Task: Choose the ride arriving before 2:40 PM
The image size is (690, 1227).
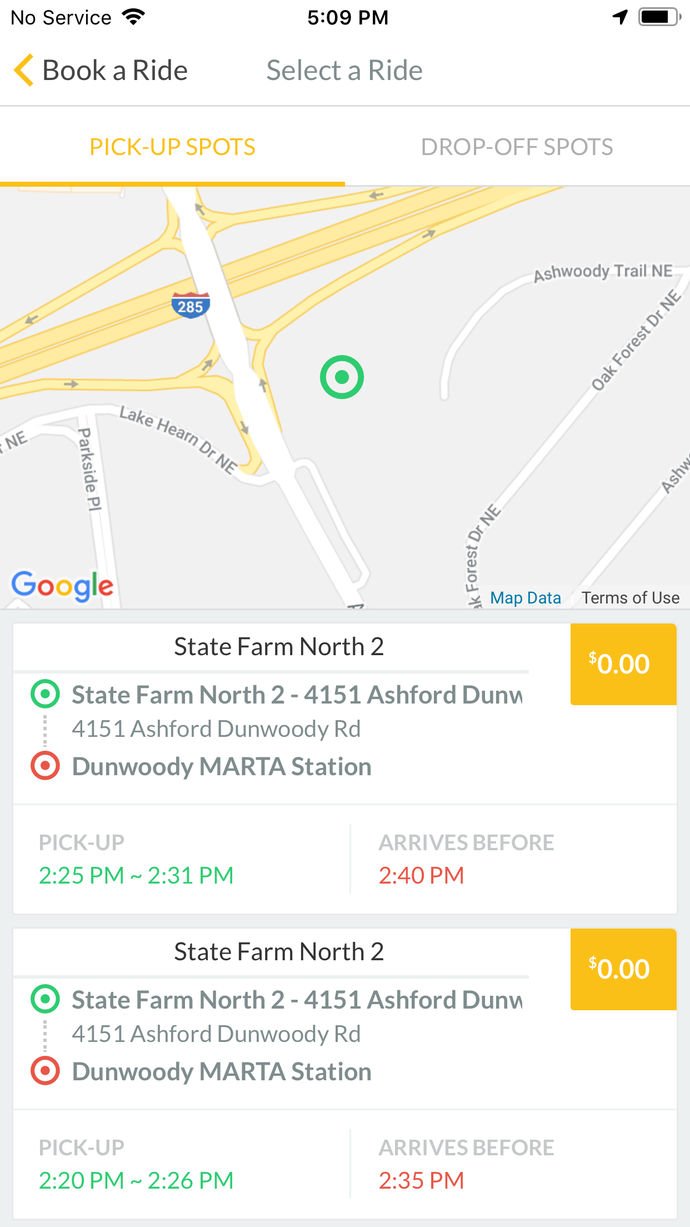Action: click(345, 768)
